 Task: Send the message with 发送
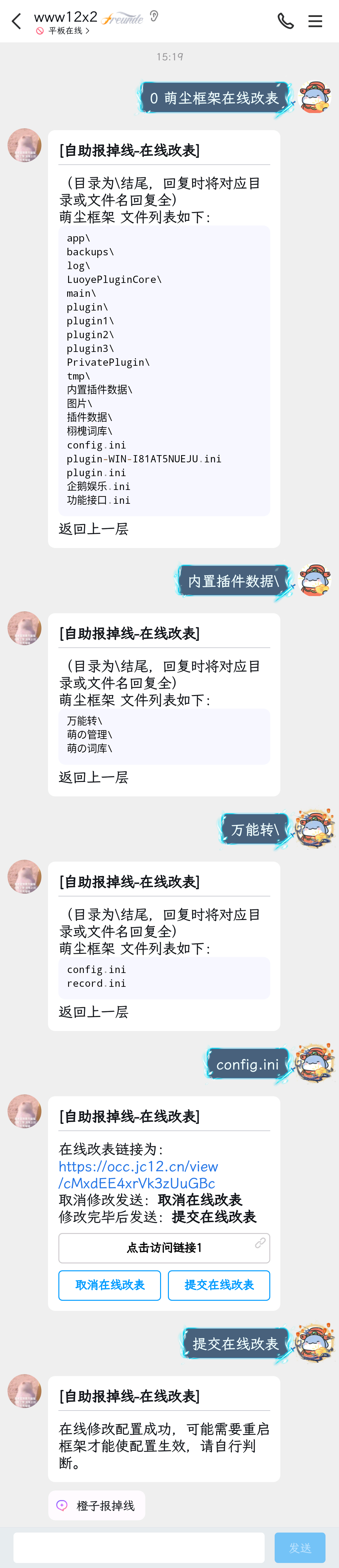click(299, 1547)
